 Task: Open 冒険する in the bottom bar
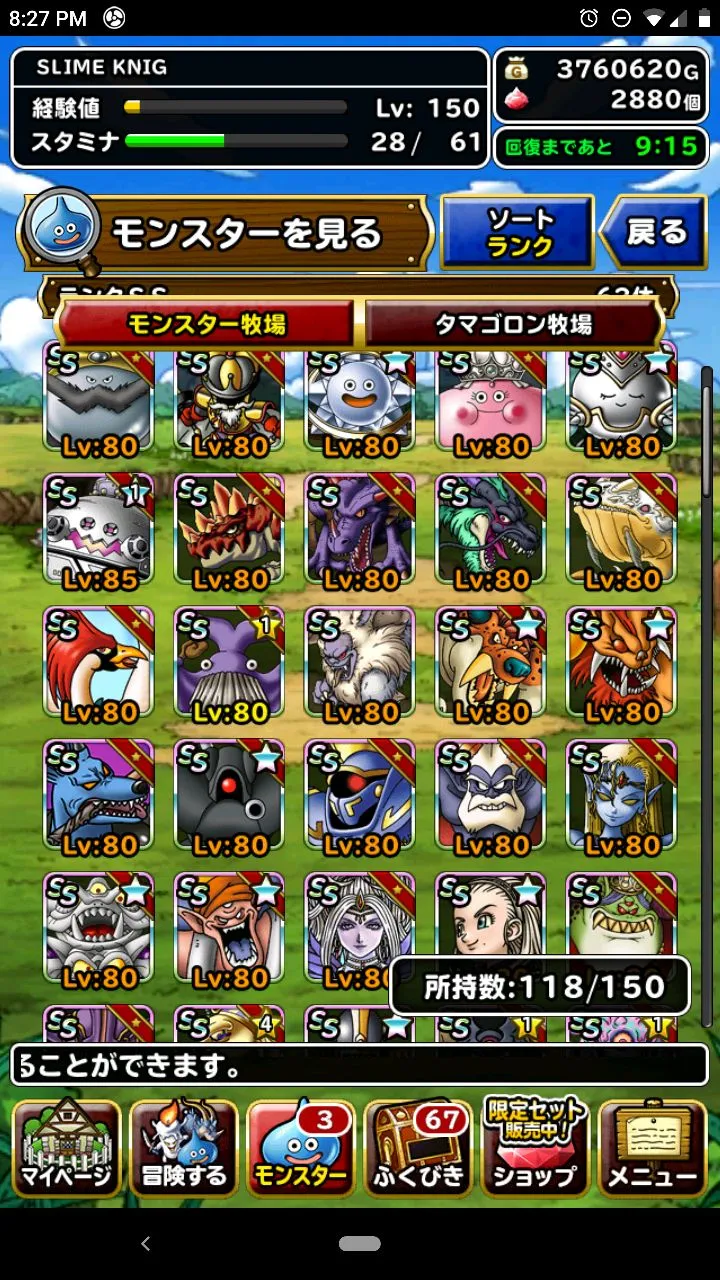pyautogui.click(x=183, y=1146)
